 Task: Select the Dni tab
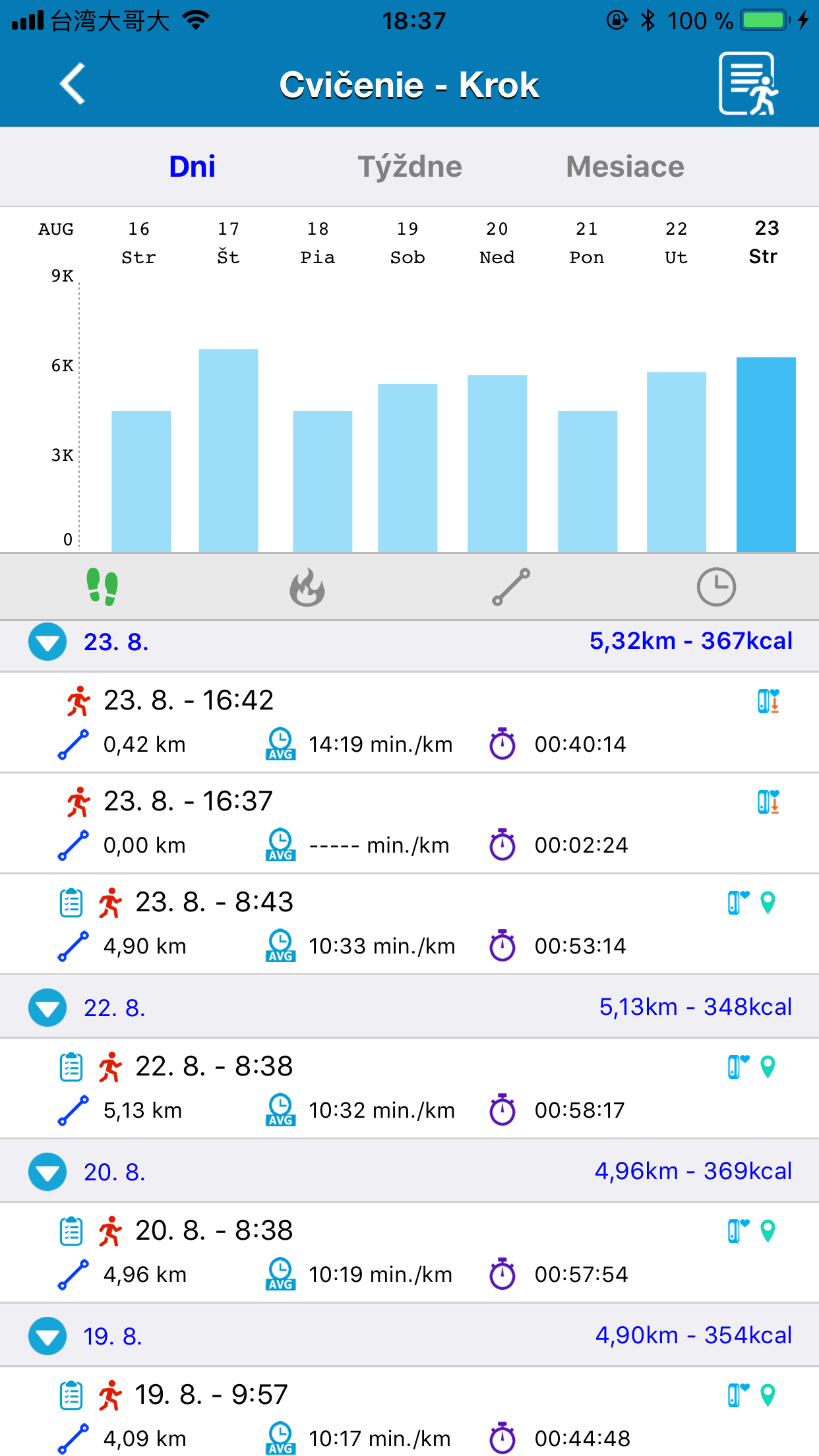192,167
